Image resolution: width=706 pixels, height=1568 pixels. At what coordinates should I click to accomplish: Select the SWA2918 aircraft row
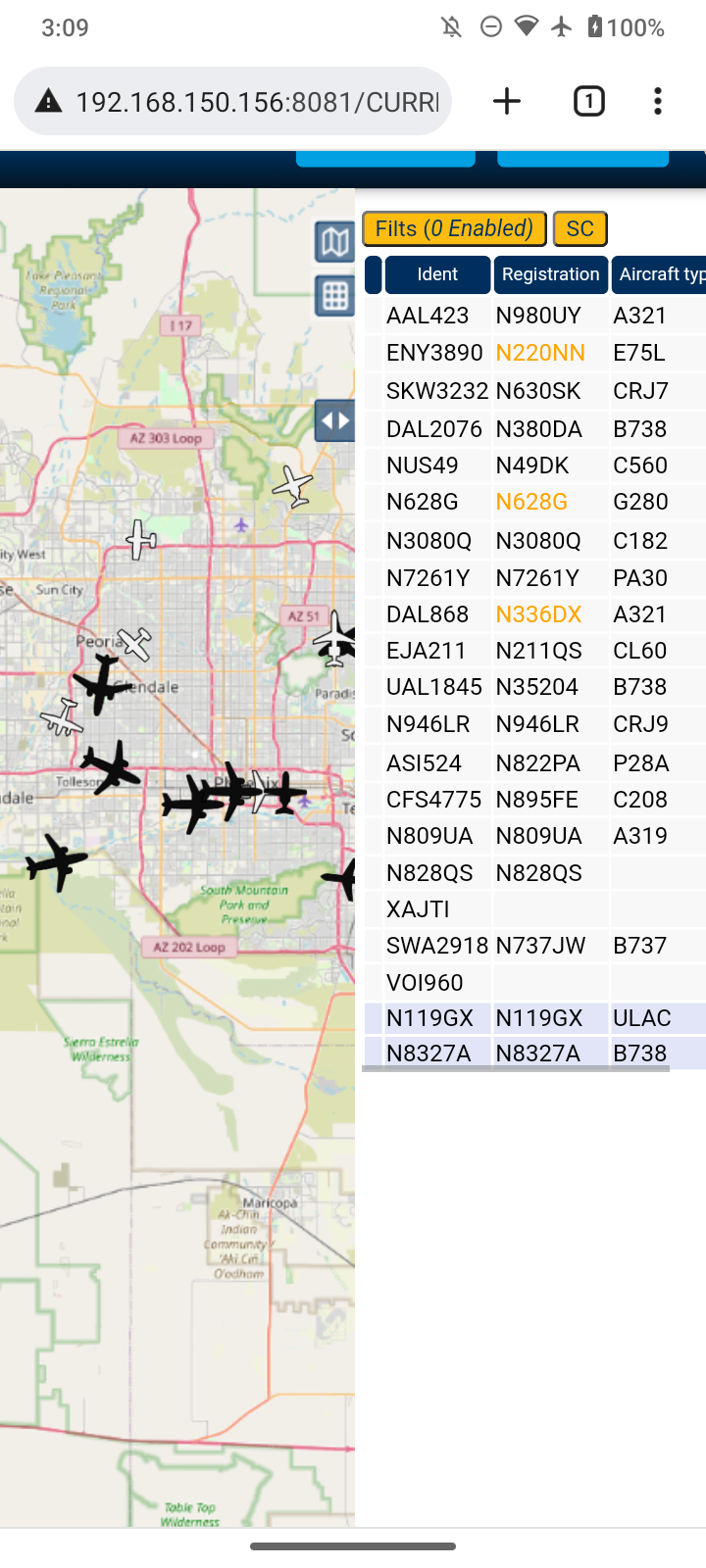coord(534,946)
